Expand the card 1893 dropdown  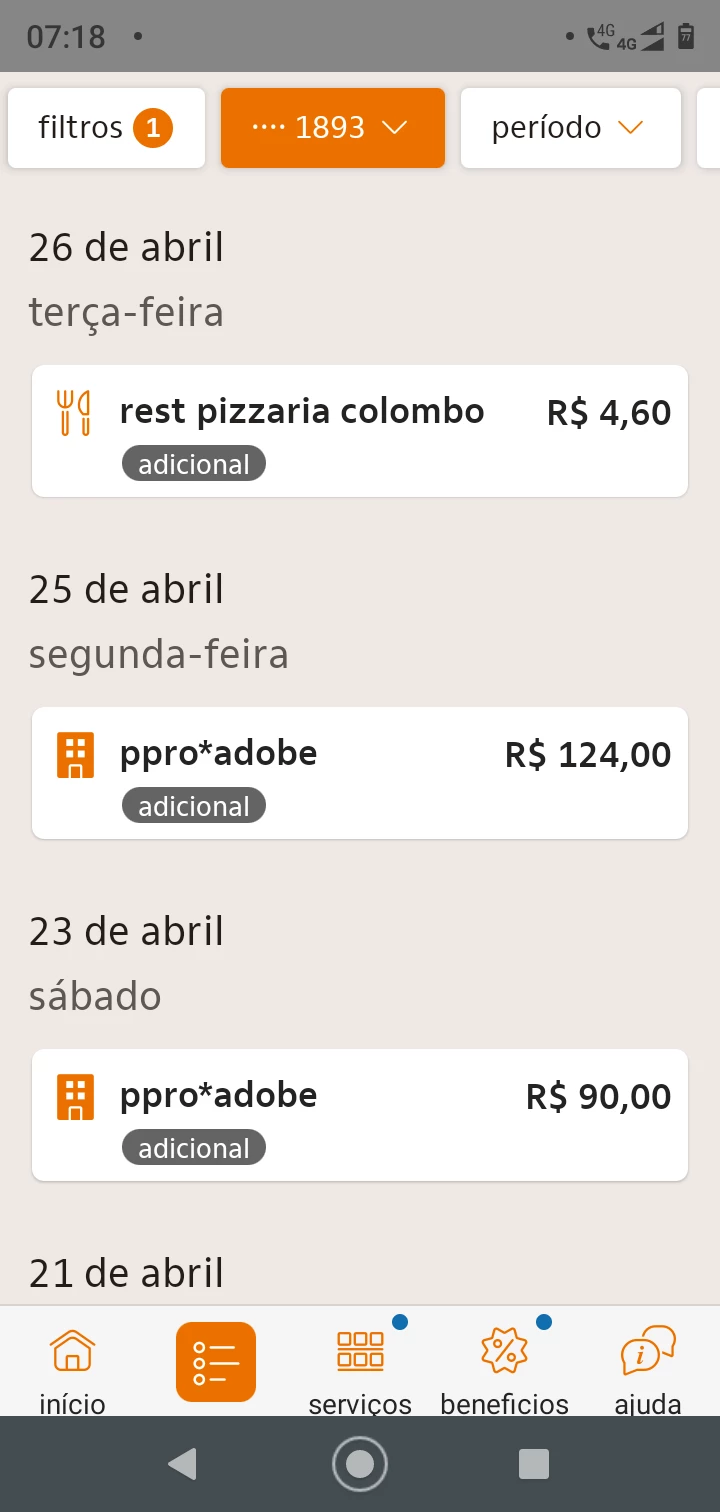pyautogui.click(x=332, y=128)
